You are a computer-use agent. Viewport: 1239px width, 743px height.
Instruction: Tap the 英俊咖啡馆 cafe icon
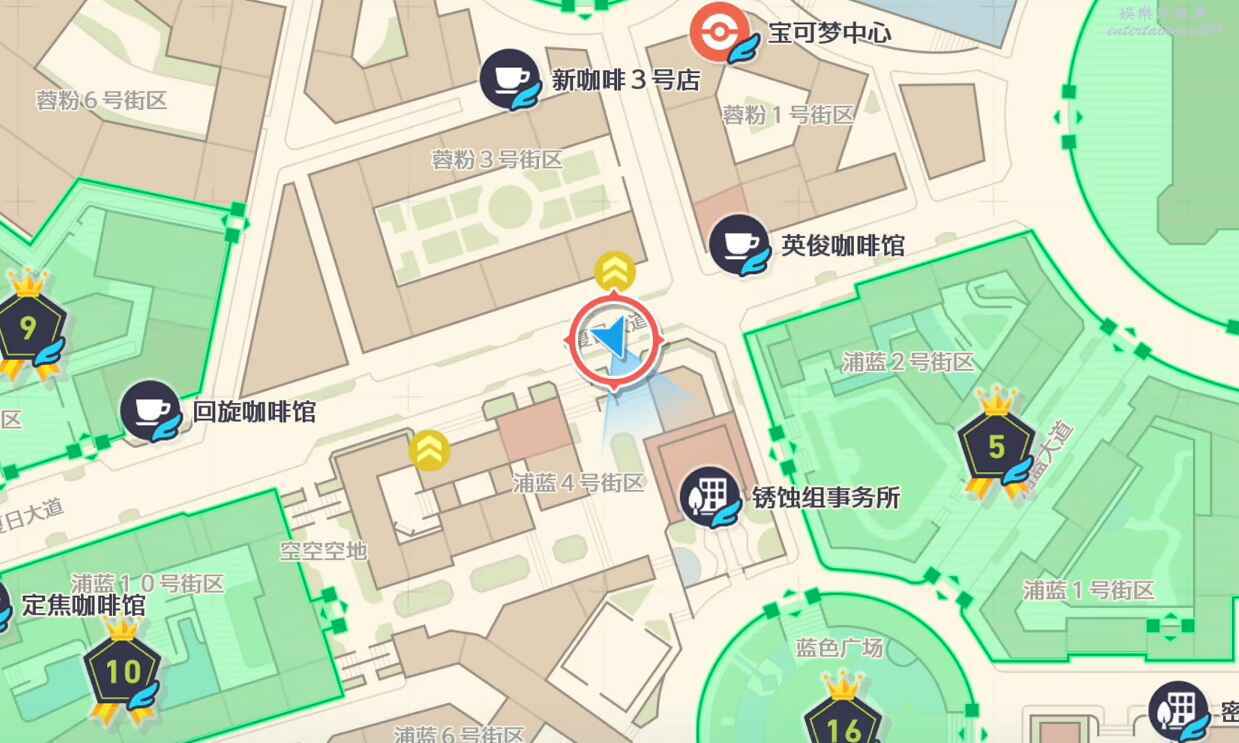pos(737,243)
